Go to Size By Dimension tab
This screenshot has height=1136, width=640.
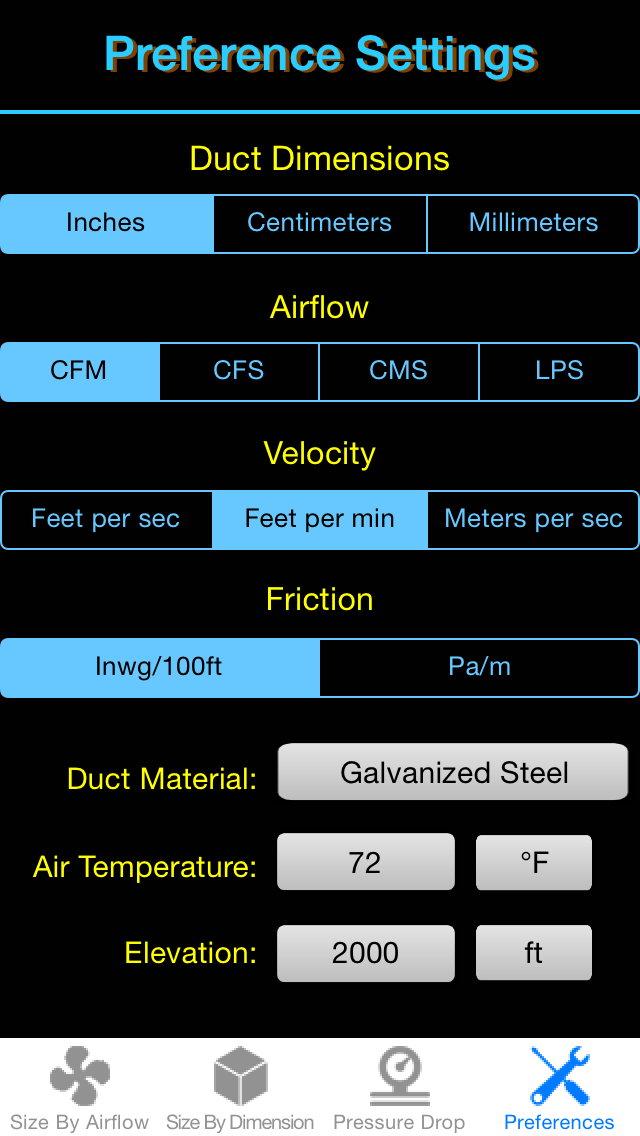coord(240,1088)
